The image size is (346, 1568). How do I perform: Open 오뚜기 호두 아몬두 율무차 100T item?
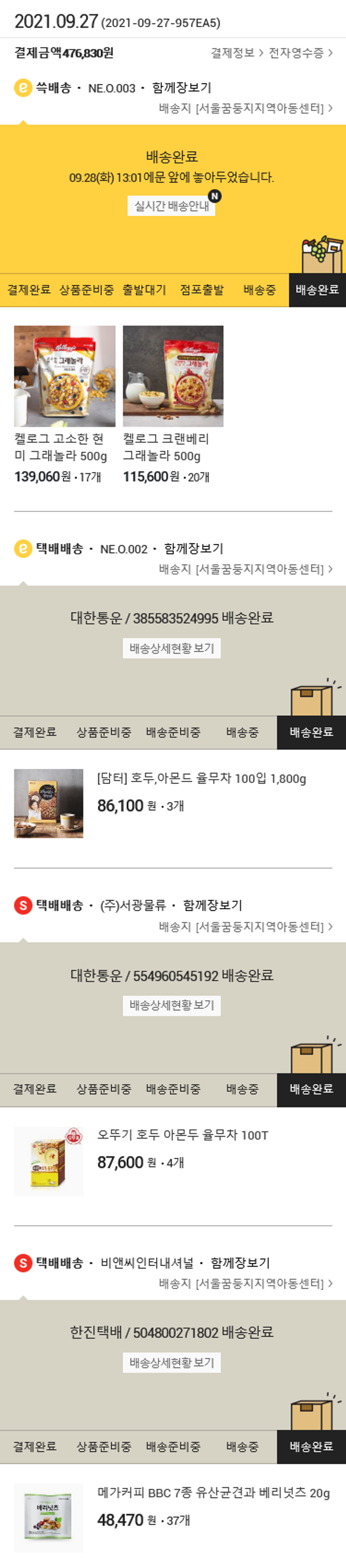click(x=183, y=1135)
